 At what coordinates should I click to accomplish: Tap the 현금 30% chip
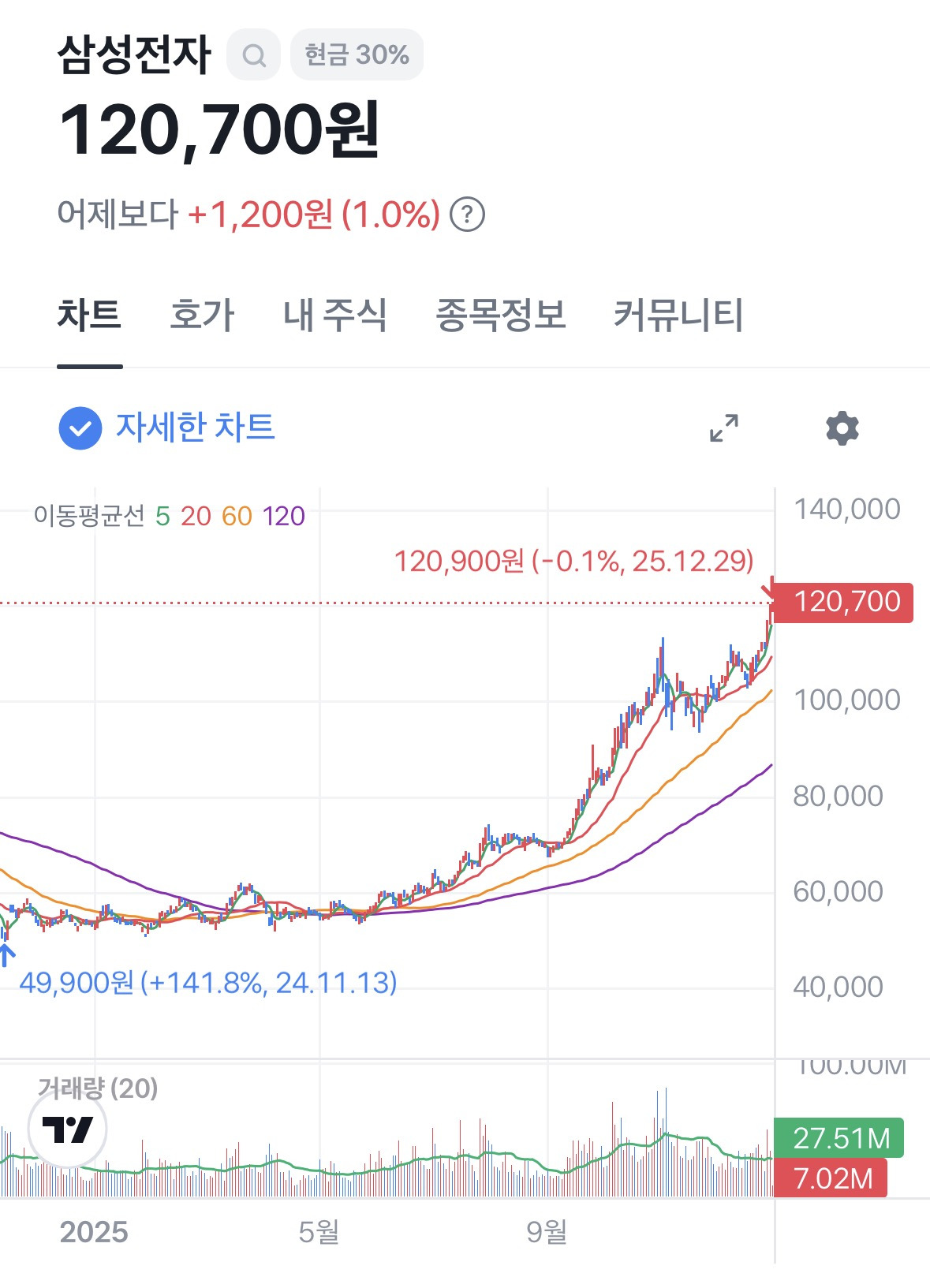click(357, 55)
